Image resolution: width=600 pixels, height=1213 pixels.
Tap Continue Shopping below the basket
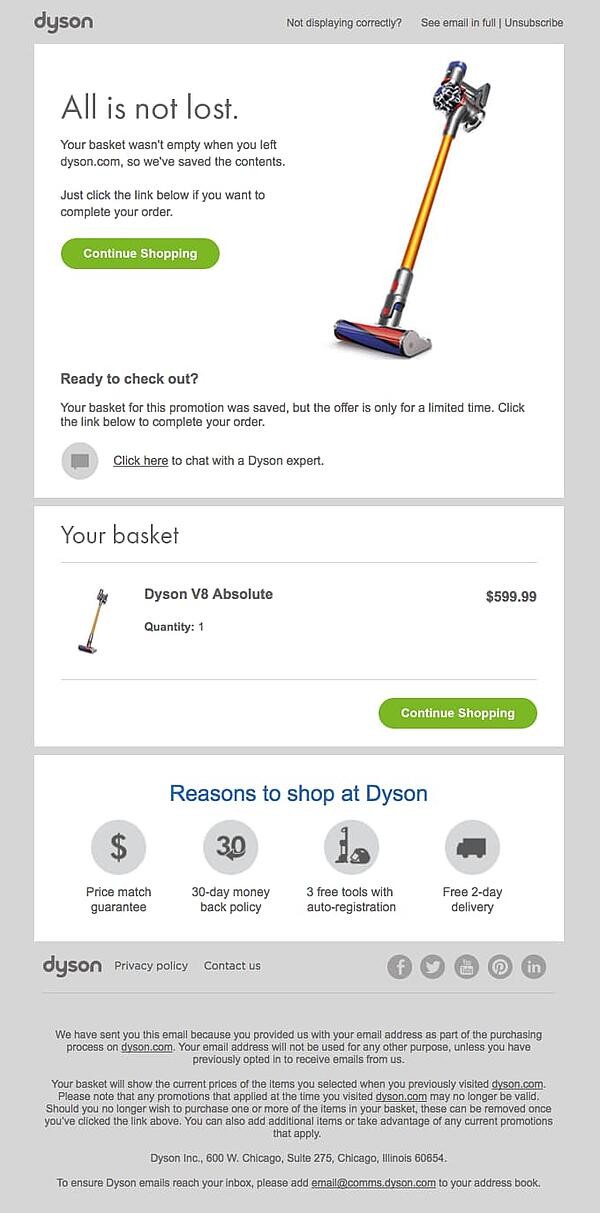click(458, 713)
